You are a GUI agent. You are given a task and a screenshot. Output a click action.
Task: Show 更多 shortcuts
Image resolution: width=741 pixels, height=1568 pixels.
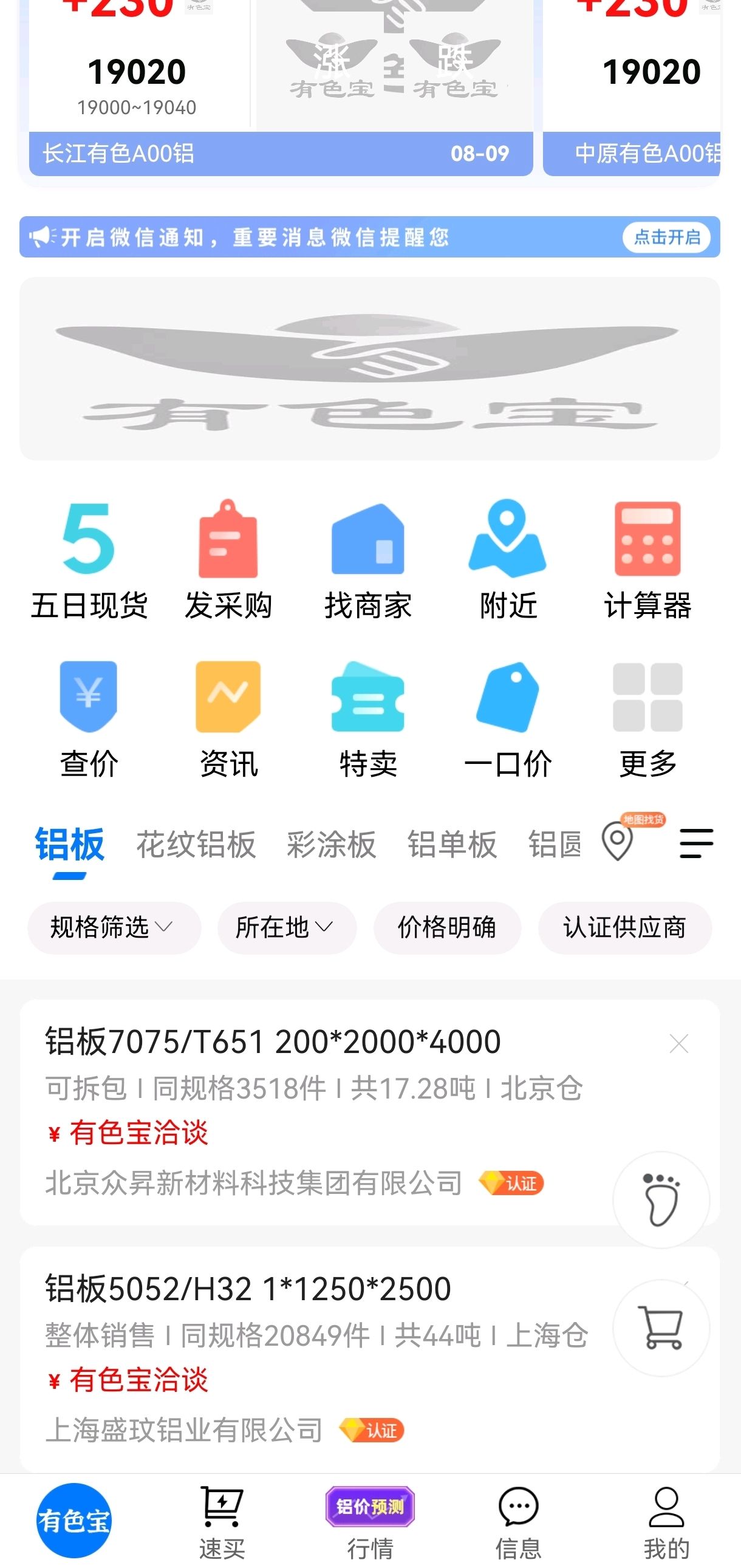tap(647, 719)
